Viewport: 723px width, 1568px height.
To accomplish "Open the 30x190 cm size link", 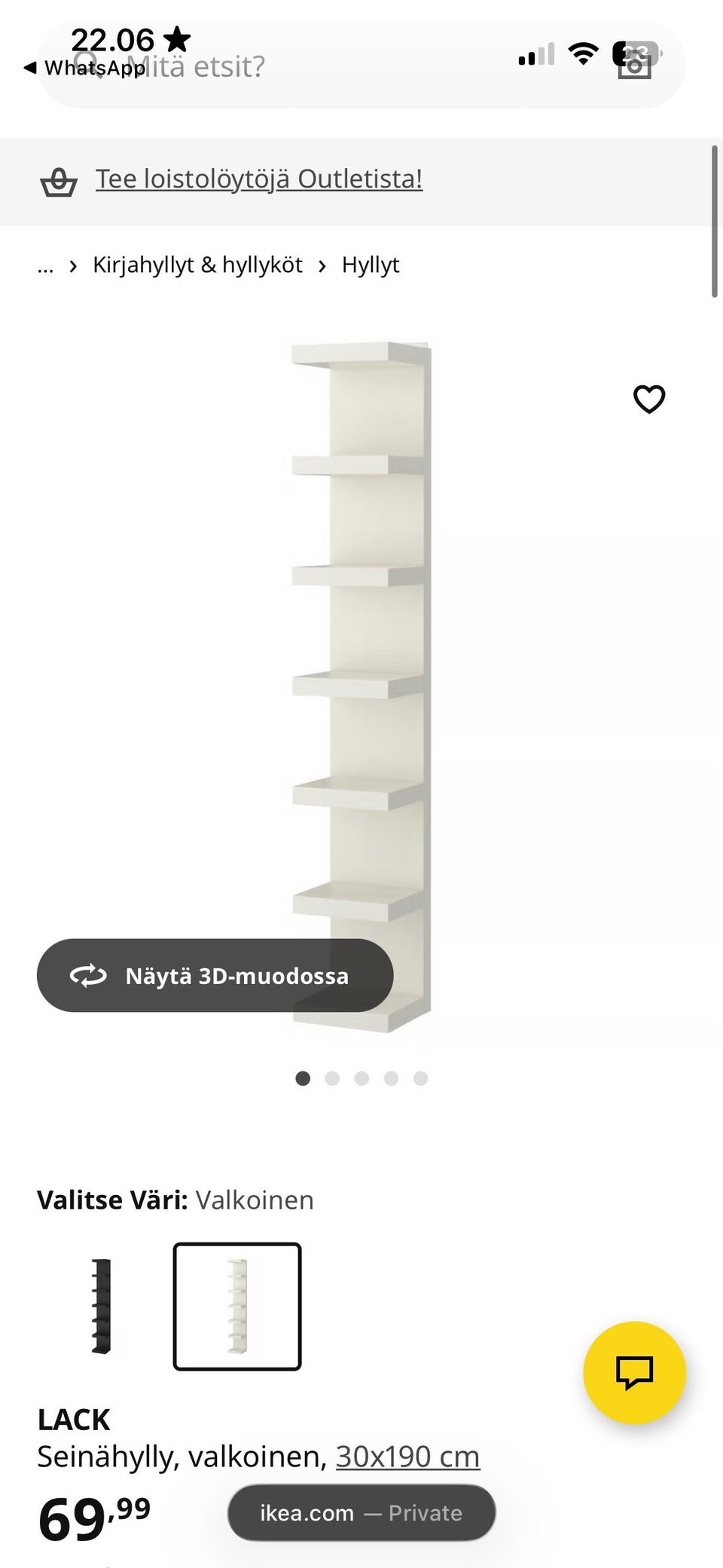I will point(407,1456).
